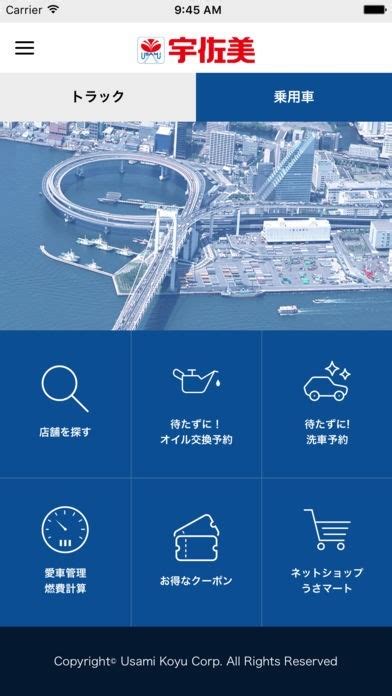View お得なクーポン coupons
This screenshot has width=392, height=696.
point(196,552)
